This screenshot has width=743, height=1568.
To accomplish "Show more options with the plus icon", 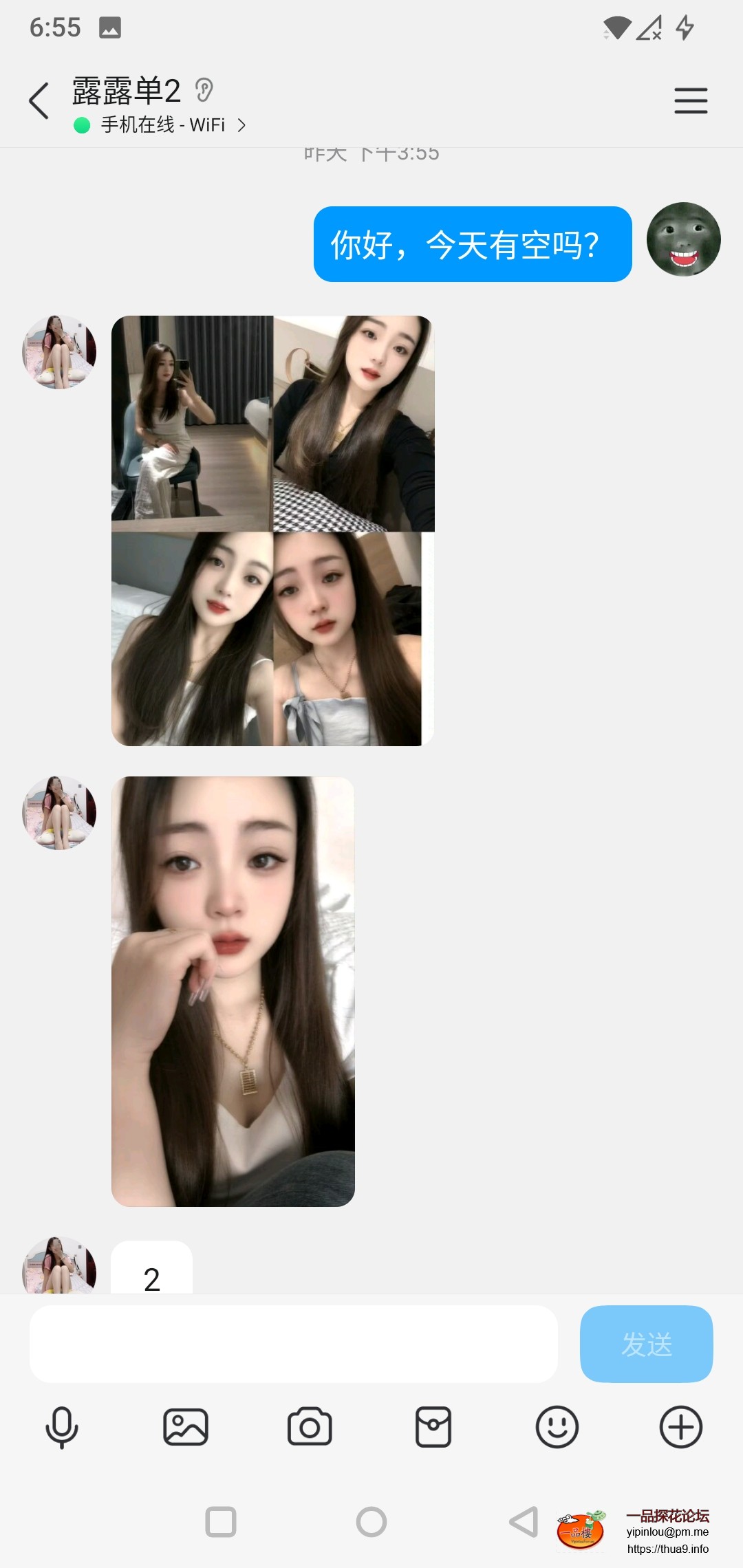I will 681,1427.
